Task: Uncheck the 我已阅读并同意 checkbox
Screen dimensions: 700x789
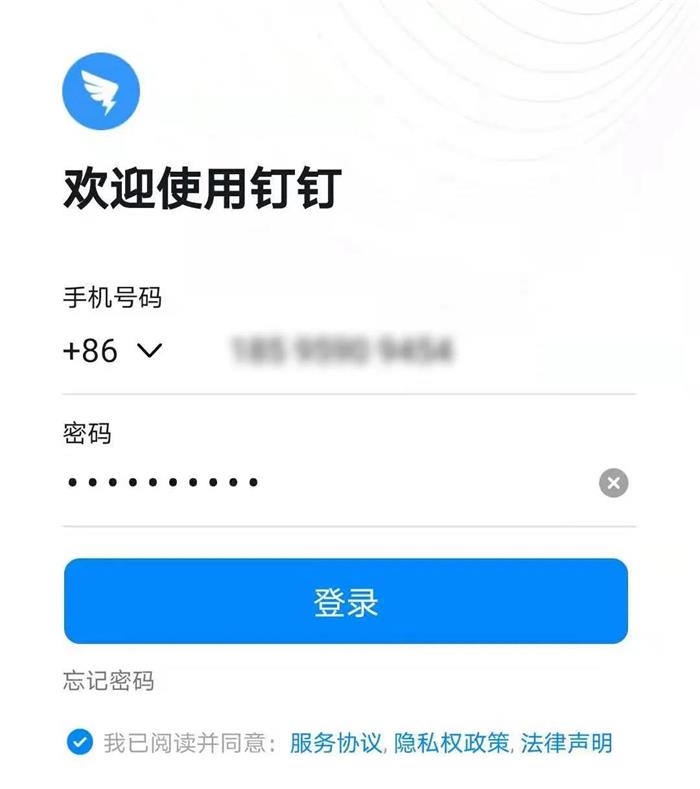Action: (x=78, y=743)
